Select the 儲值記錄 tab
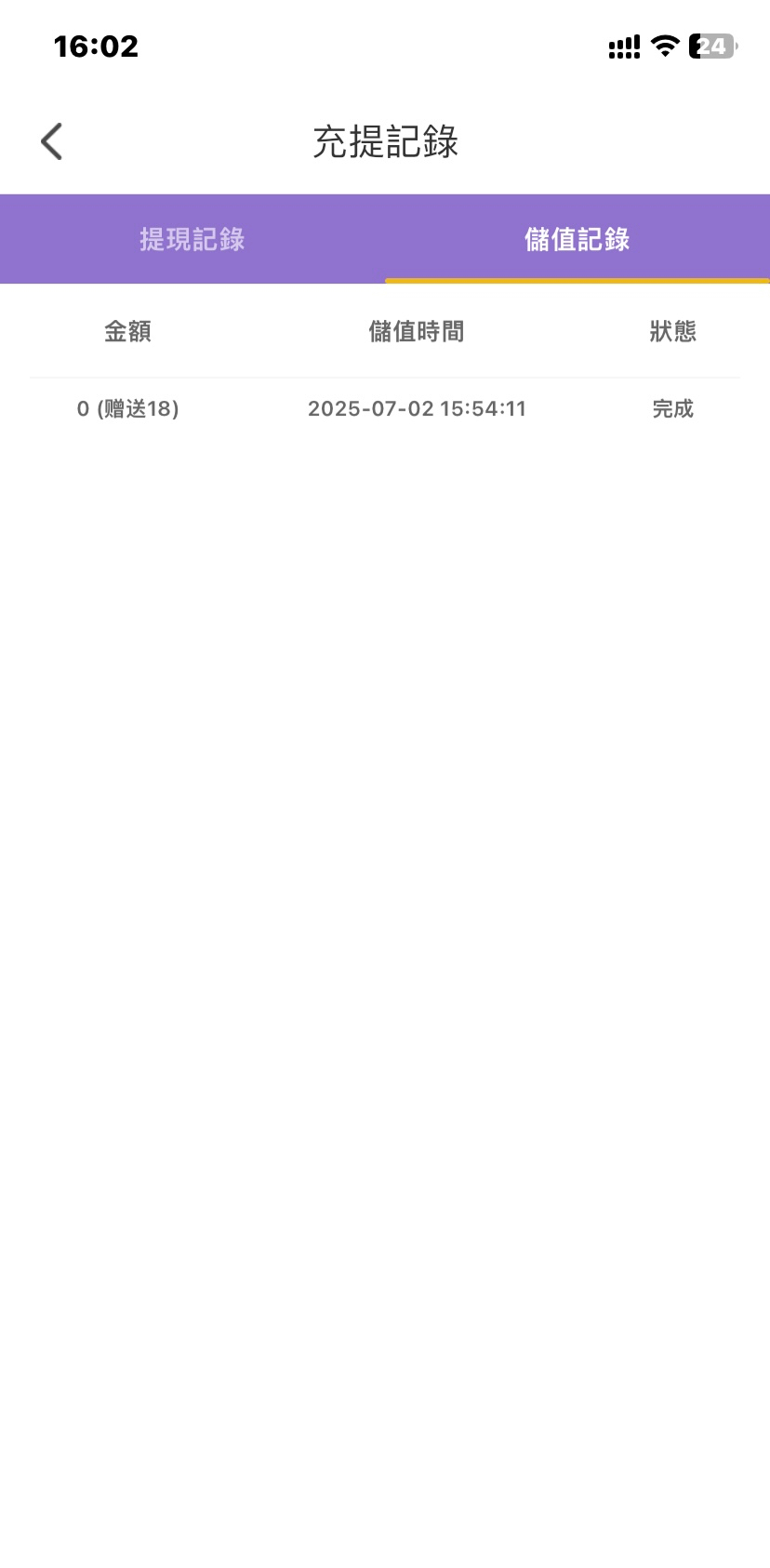Viewport: 770px width, 1568px height. point(577,239)
